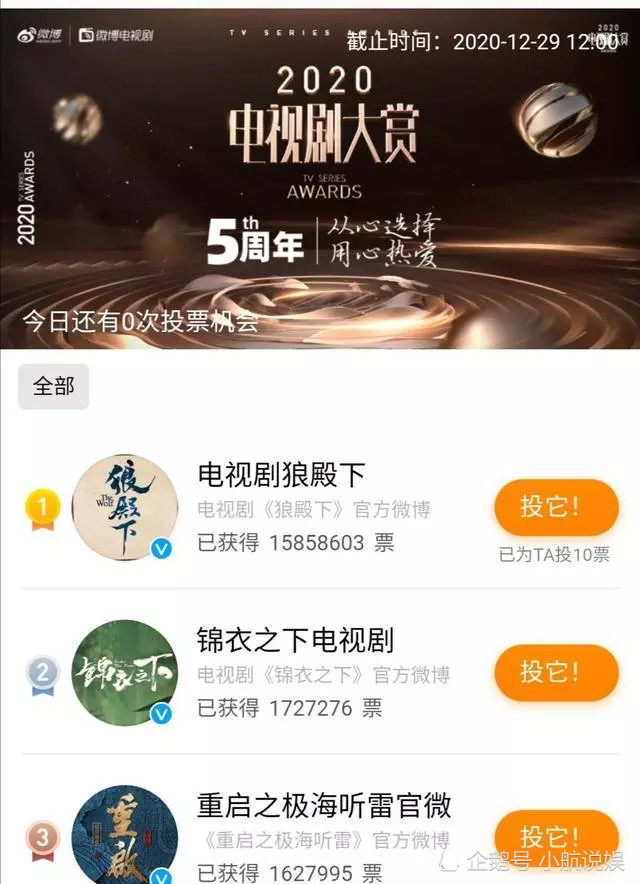Screen dimensions: 640x884
Task: Open 重启之极海听雷官微 profile avatar
Action: pos(125,835)
